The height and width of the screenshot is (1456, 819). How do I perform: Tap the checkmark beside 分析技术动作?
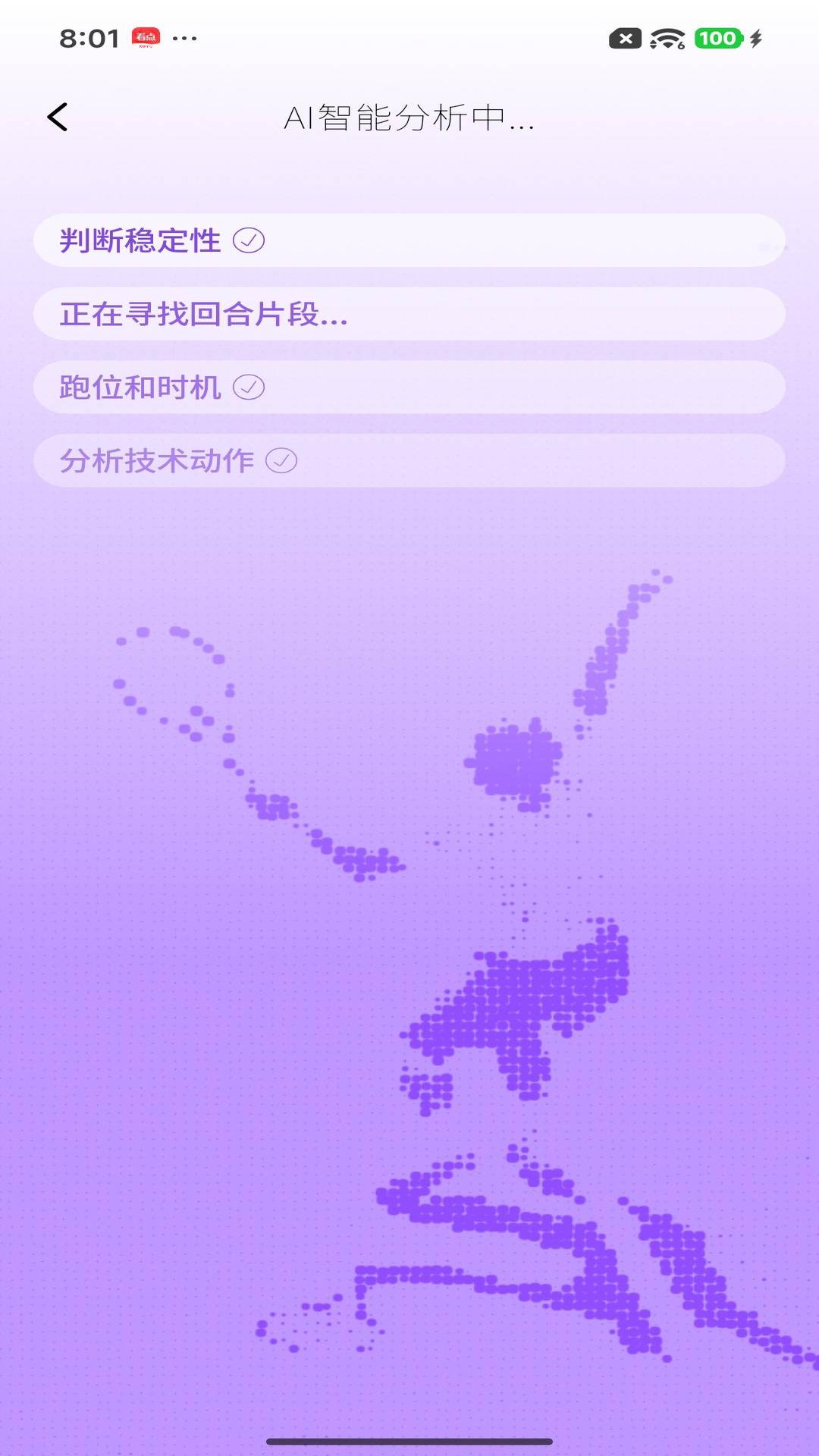tap(282, 460)
